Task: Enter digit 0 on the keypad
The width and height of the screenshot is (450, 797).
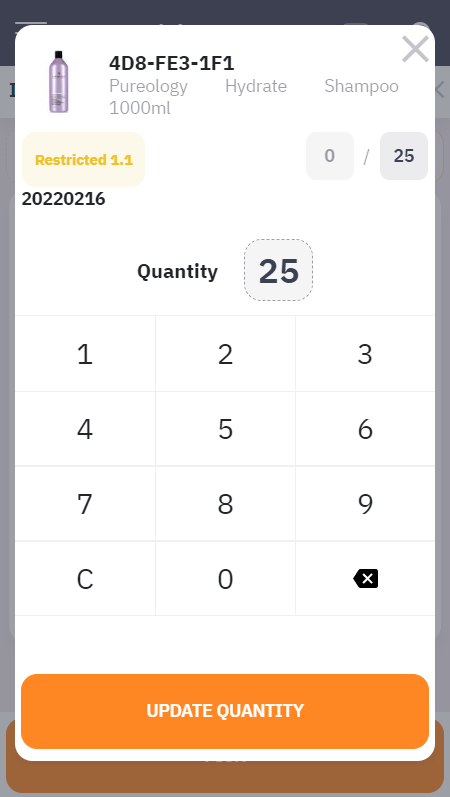Action: tap(225, 578)
